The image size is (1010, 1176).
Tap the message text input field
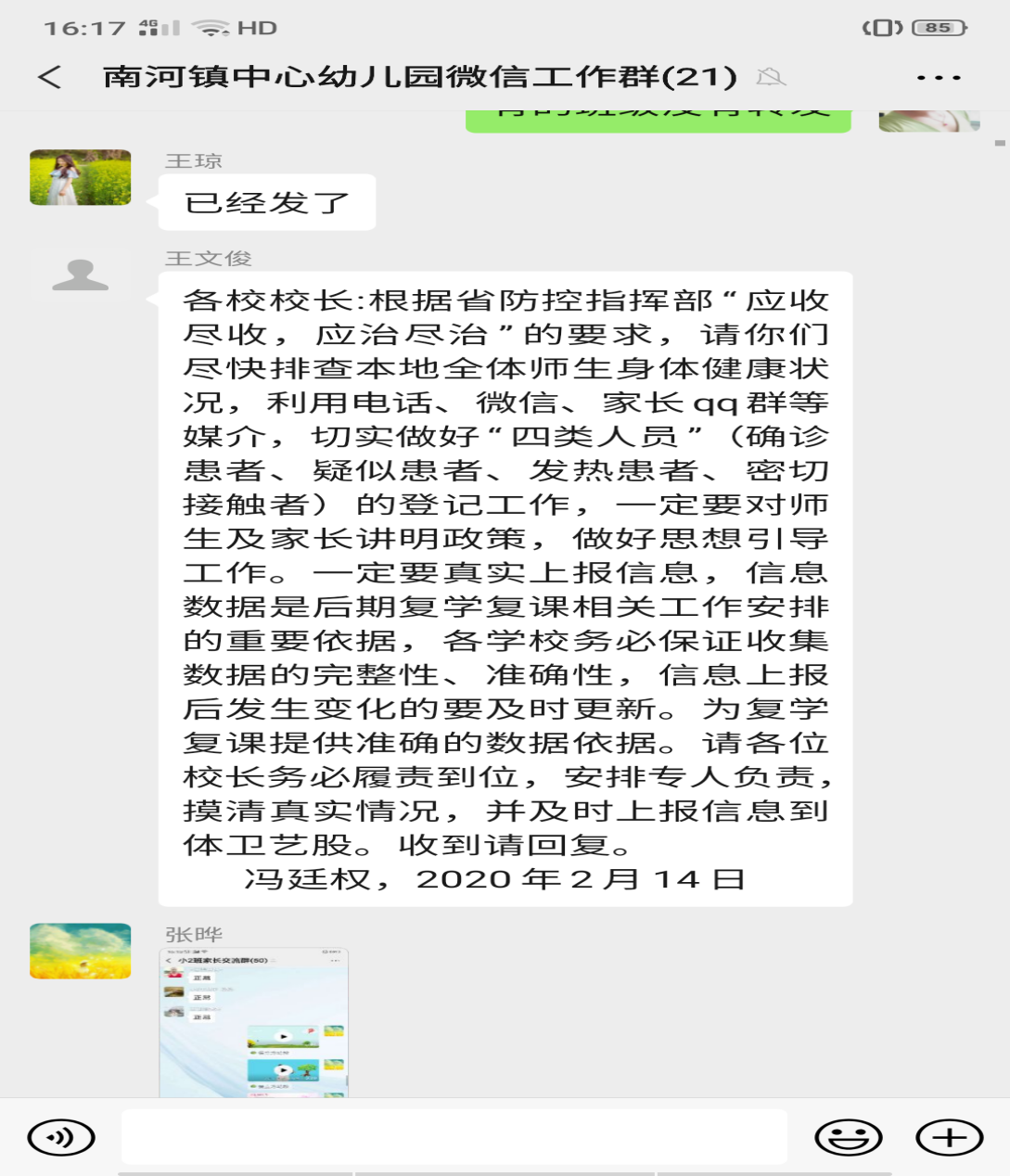[x=454, y=1136]
